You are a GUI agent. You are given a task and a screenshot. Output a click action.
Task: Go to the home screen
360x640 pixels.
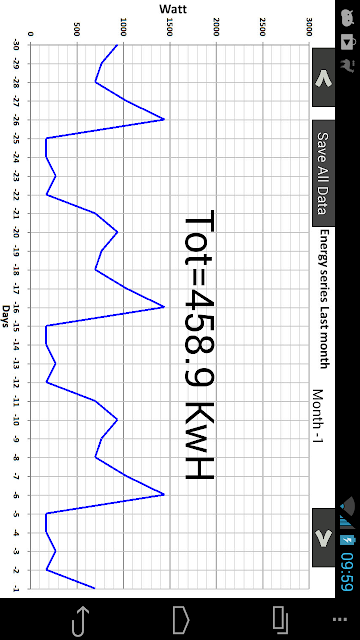click(180, 620)
